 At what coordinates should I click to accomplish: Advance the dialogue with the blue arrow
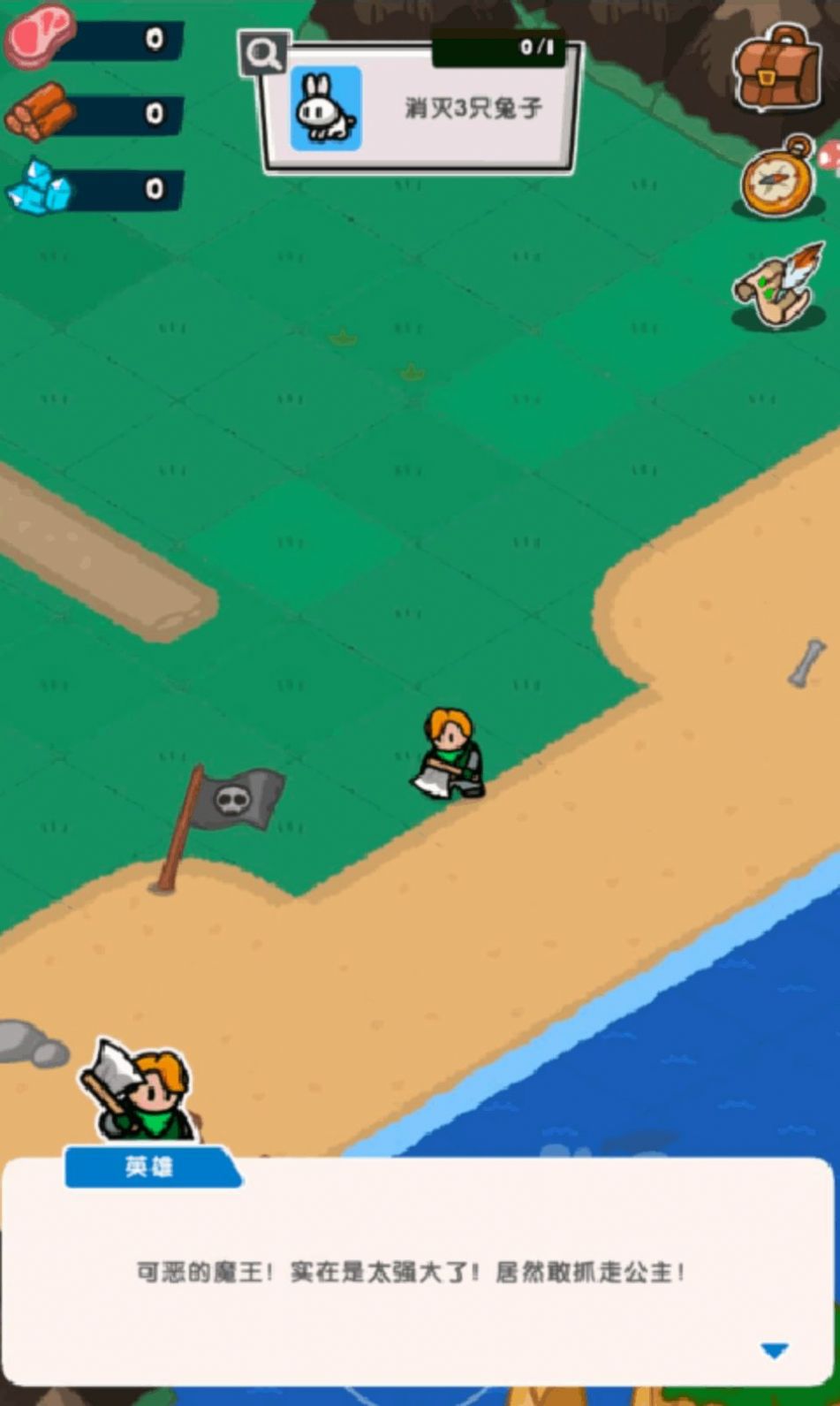click(x=774, y=1350)
